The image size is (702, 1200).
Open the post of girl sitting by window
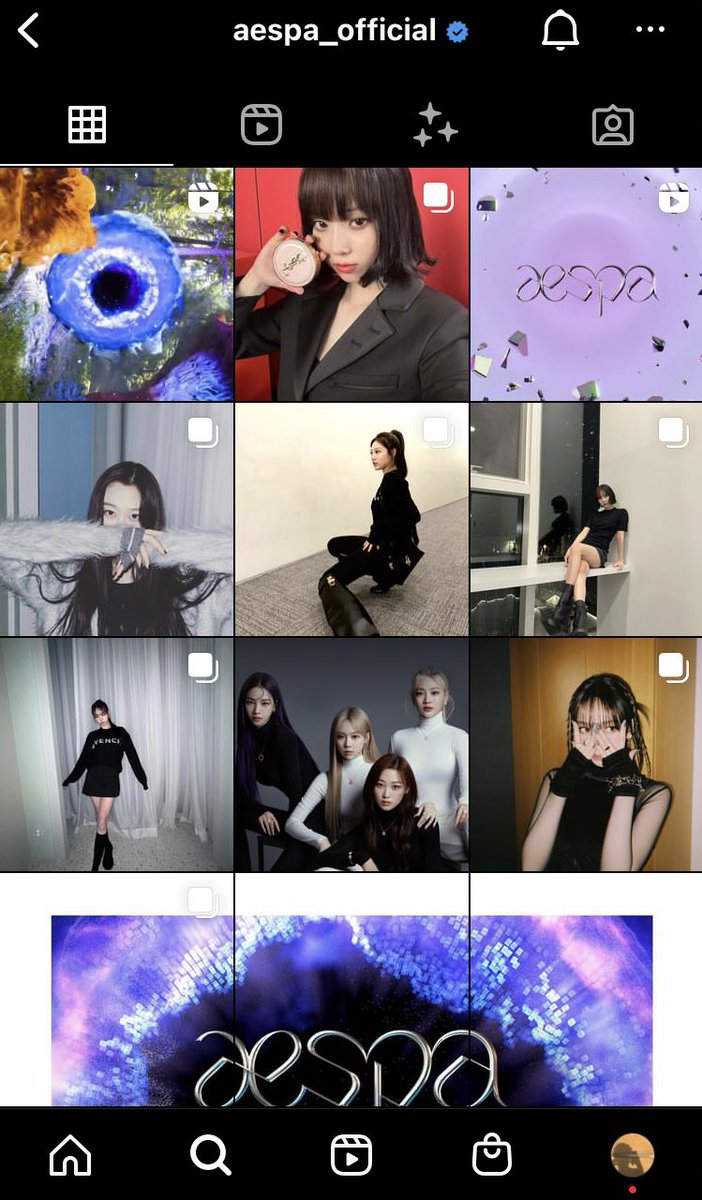click(586, 520)
